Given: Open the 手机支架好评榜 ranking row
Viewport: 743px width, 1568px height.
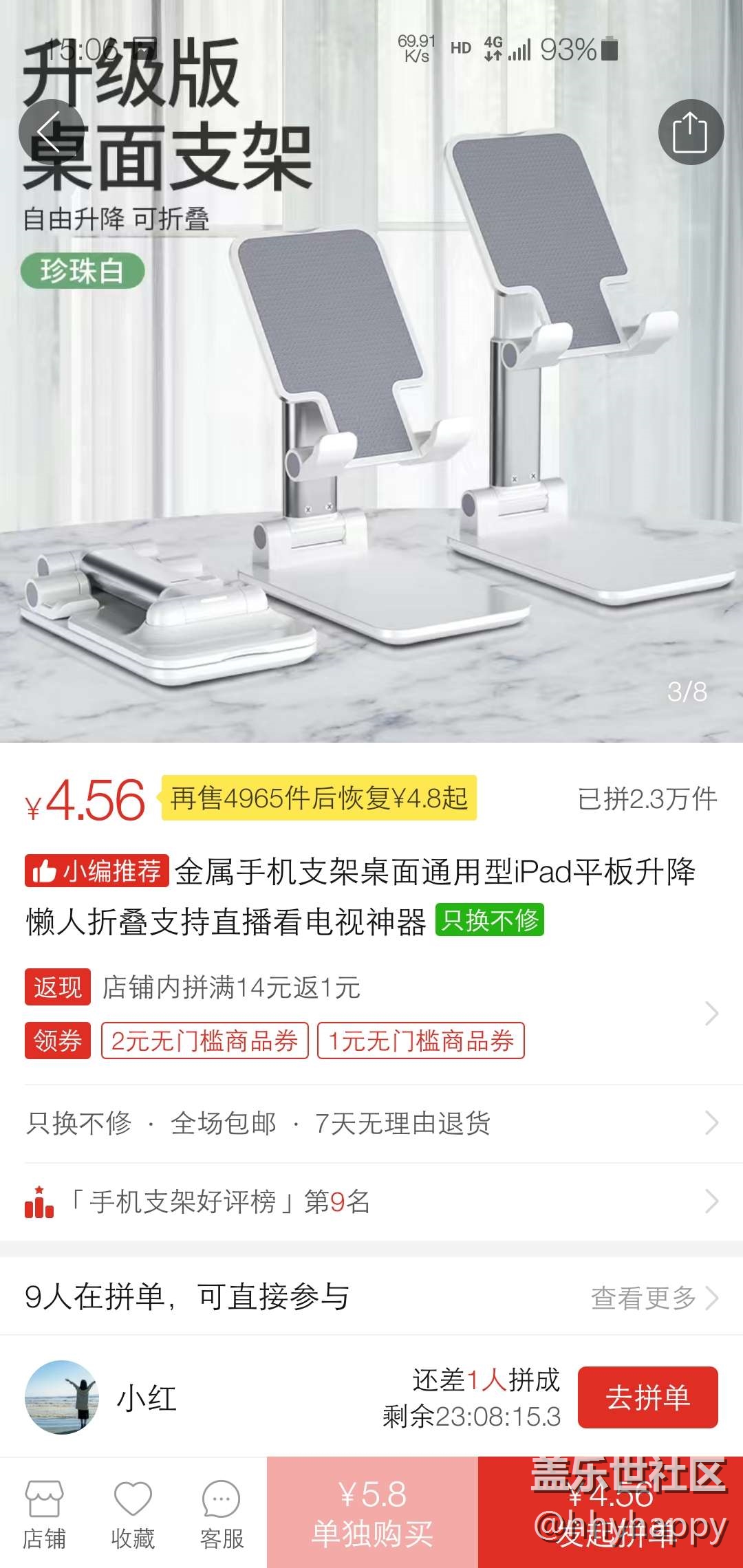Looking at the screenshot, I should click(371, 1201).
